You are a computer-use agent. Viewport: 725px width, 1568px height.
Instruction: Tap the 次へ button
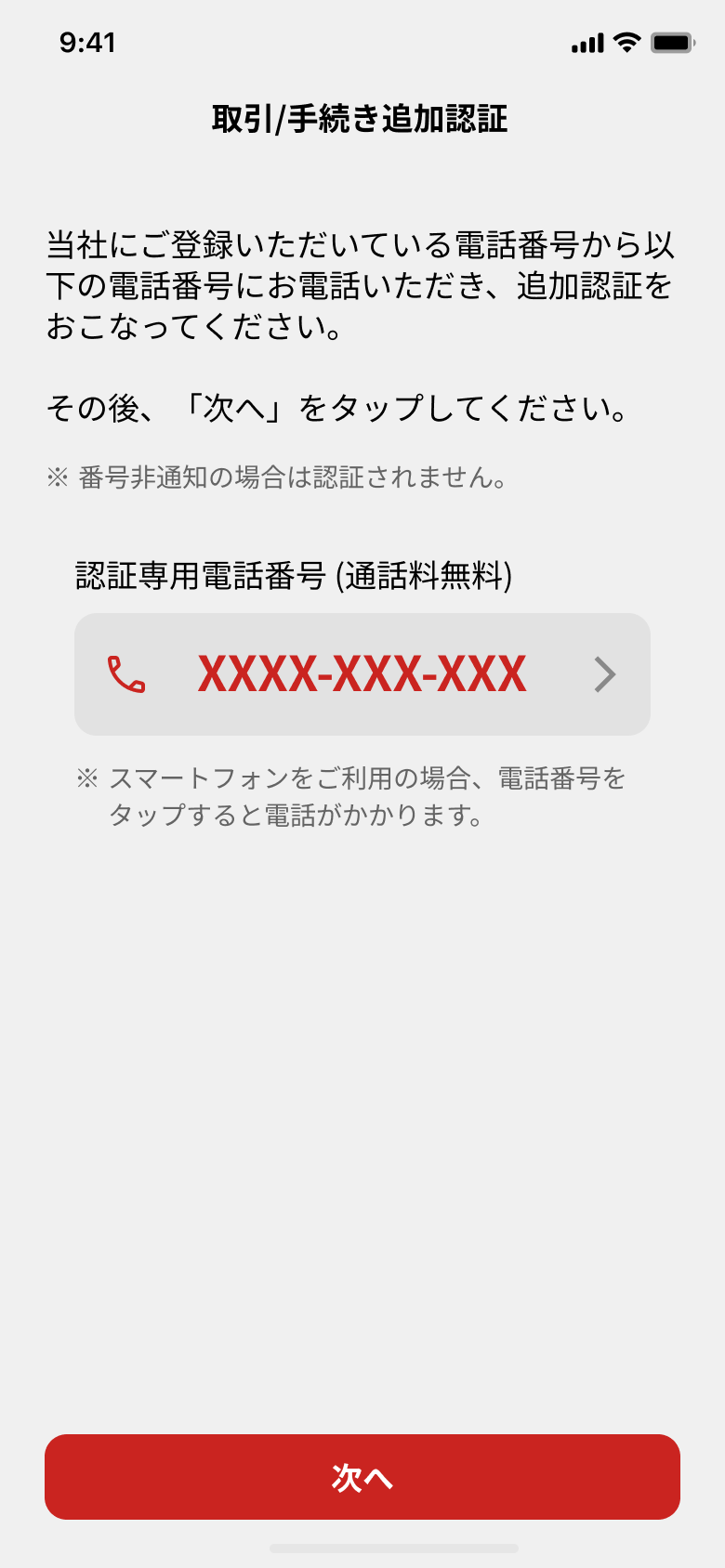click(x=361, y=1477)
